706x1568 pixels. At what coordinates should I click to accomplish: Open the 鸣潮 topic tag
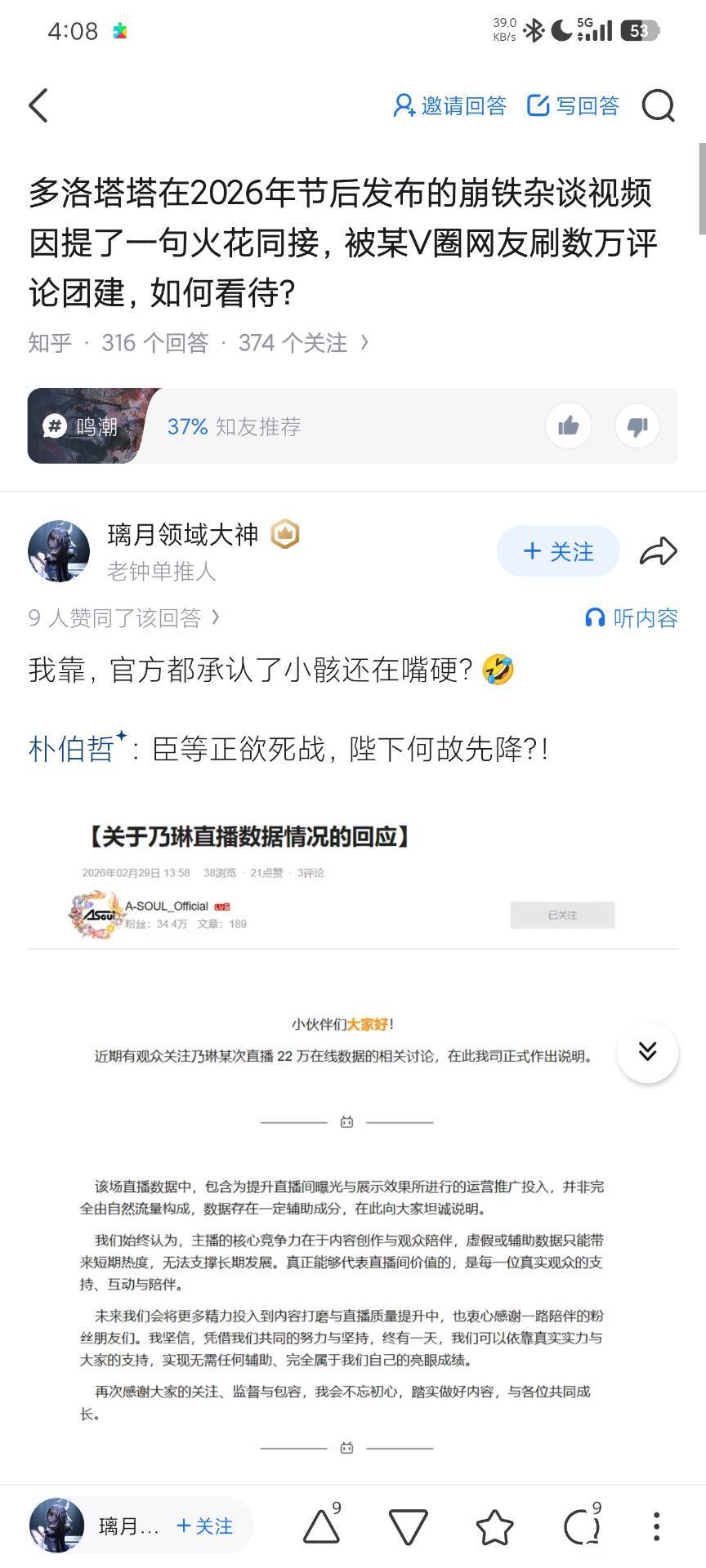click(83, 426)
